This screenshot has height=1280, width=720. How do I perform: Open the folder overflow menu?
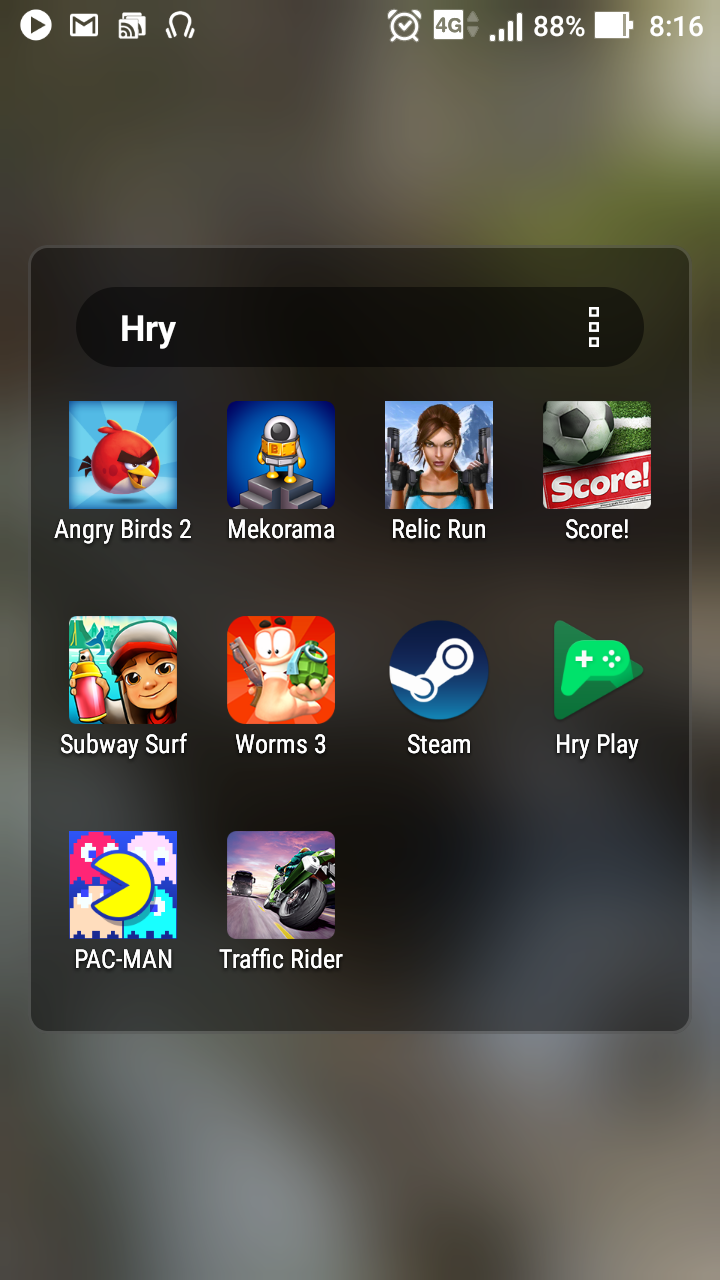coord(594,327)
